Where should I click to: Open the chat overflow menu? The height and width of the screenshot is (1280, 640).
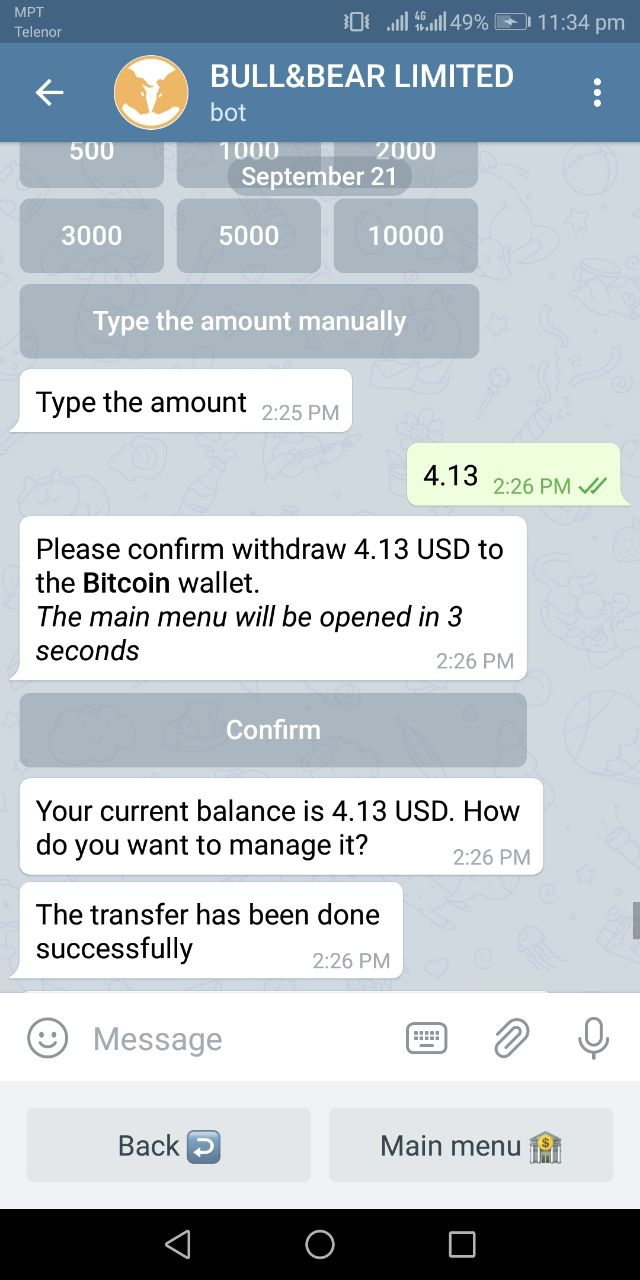597,93
